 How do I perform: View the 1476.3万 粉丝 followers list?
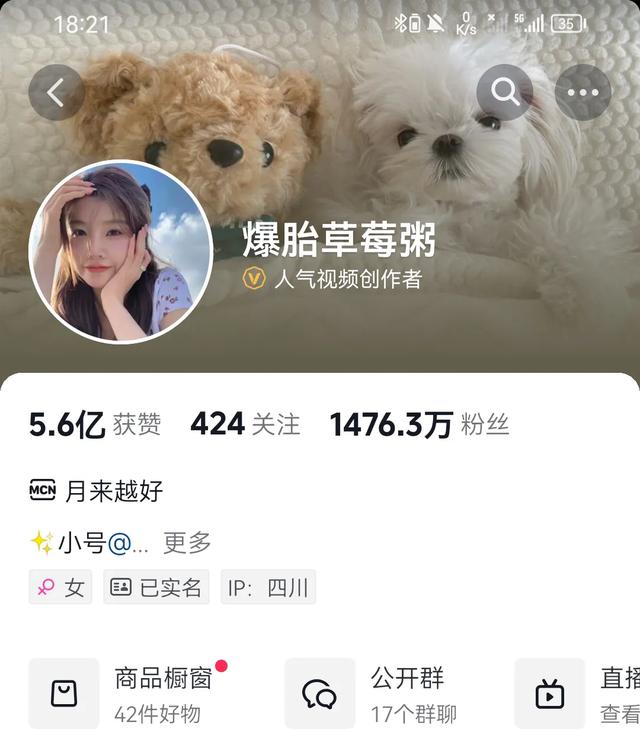419,425
